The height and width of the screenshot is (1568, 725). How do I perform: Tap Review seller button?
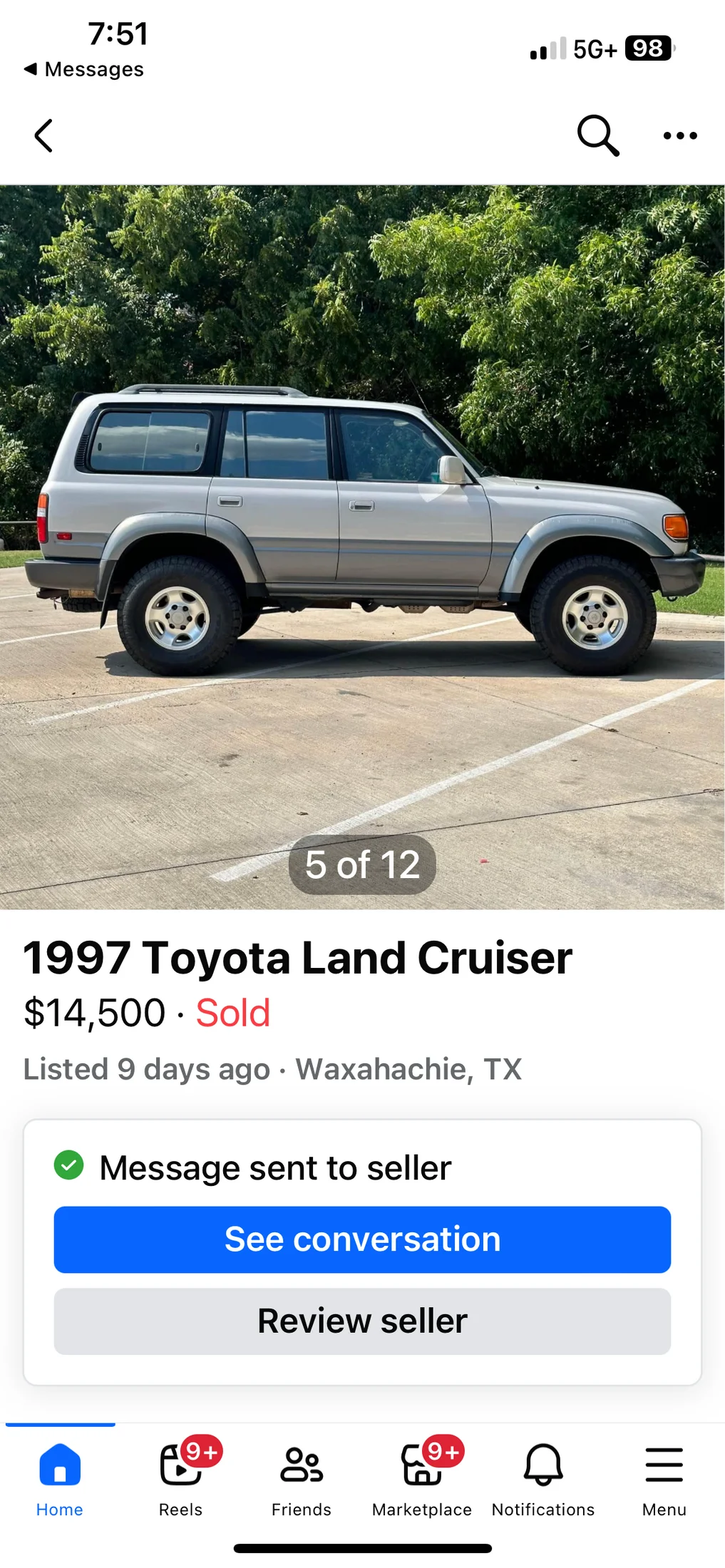pyautogui.click(x=362, y=1321)
